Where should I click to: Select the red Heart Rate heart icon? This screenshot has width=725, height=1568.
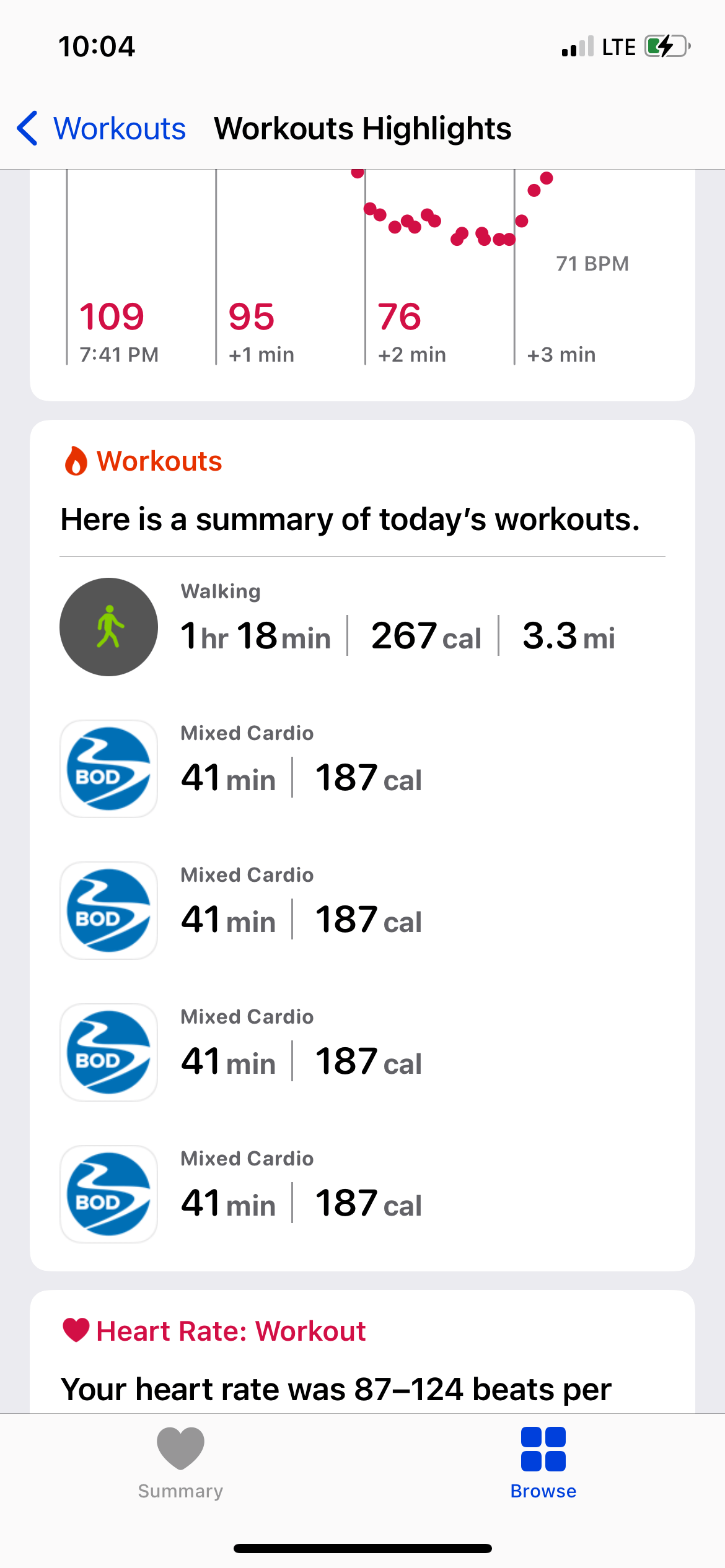click(76, 1330)
